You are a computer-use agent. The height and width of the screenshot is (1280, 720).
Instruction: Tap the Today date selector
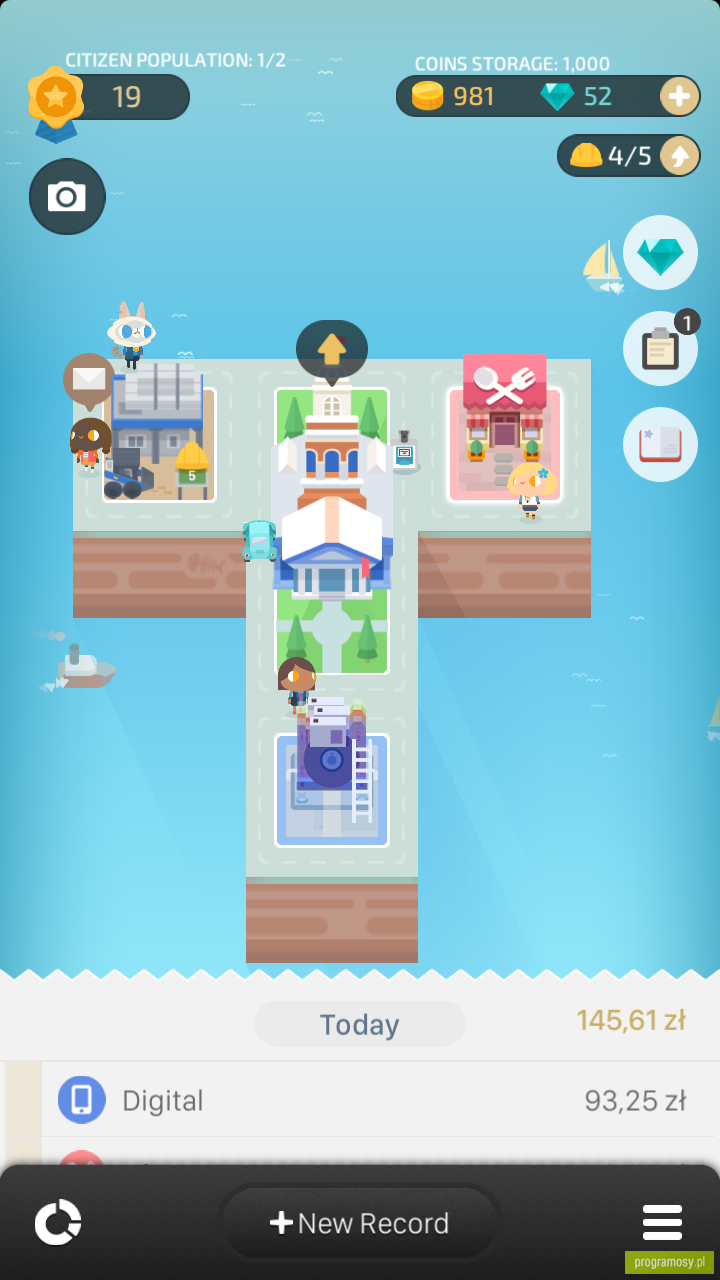tap(360, 1024)
